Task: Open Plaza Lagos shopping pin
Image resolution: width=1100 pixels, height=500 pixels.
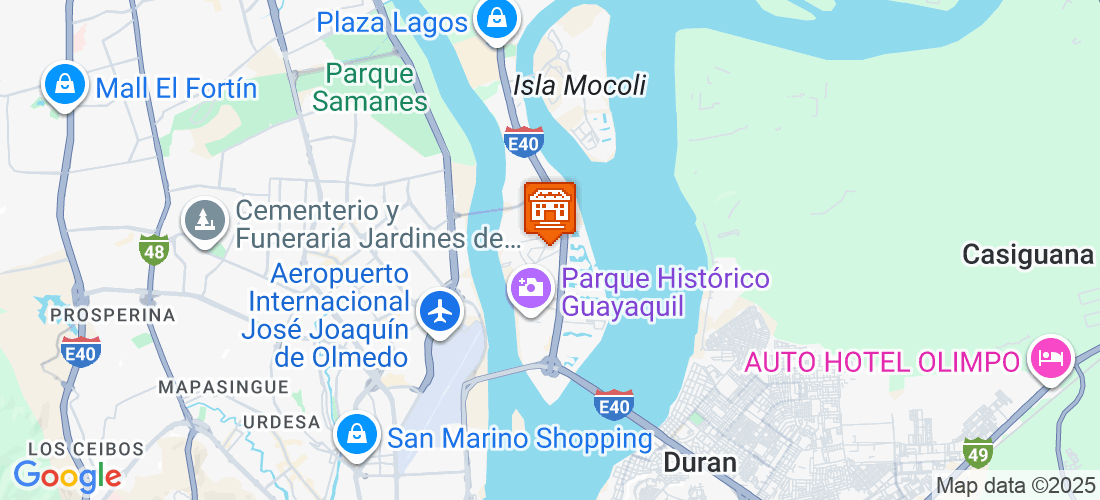Action: [494, 19]
